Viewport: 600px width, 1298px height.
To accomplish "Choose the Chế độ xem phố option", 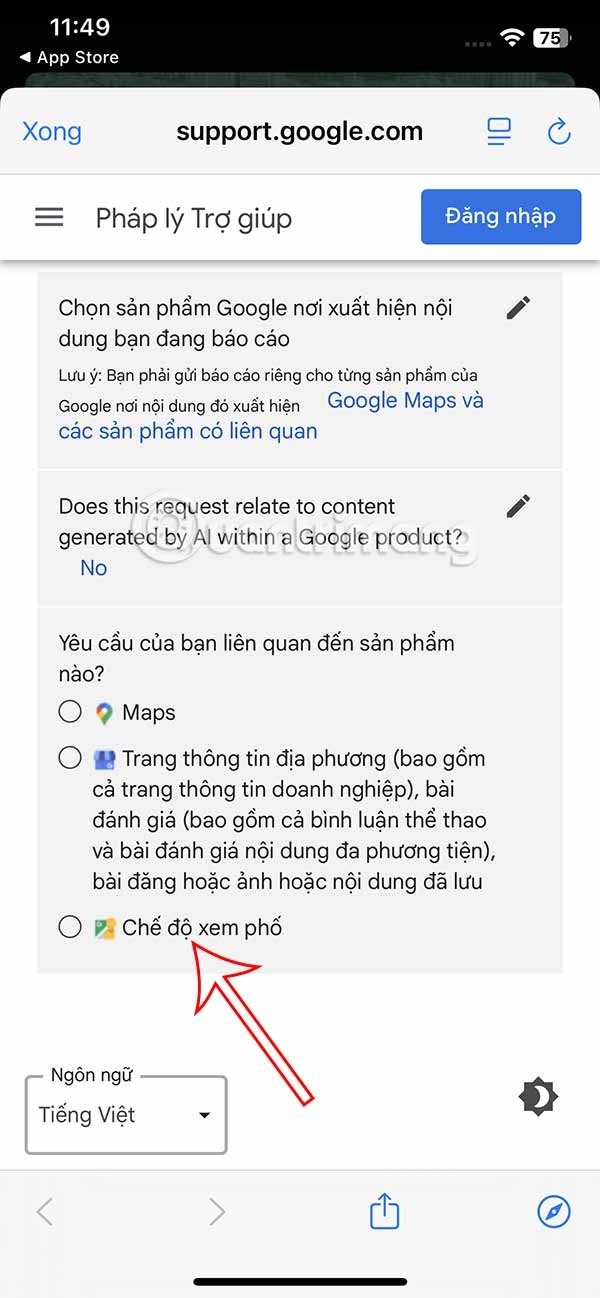I will pos(70,927).
